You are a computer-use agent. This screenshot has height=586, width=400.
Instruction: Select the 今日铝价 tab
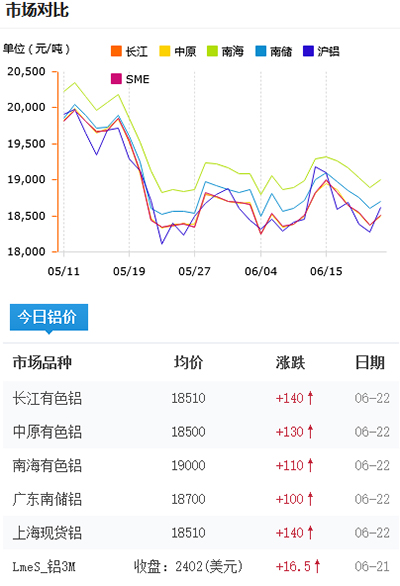pos(49,317)
